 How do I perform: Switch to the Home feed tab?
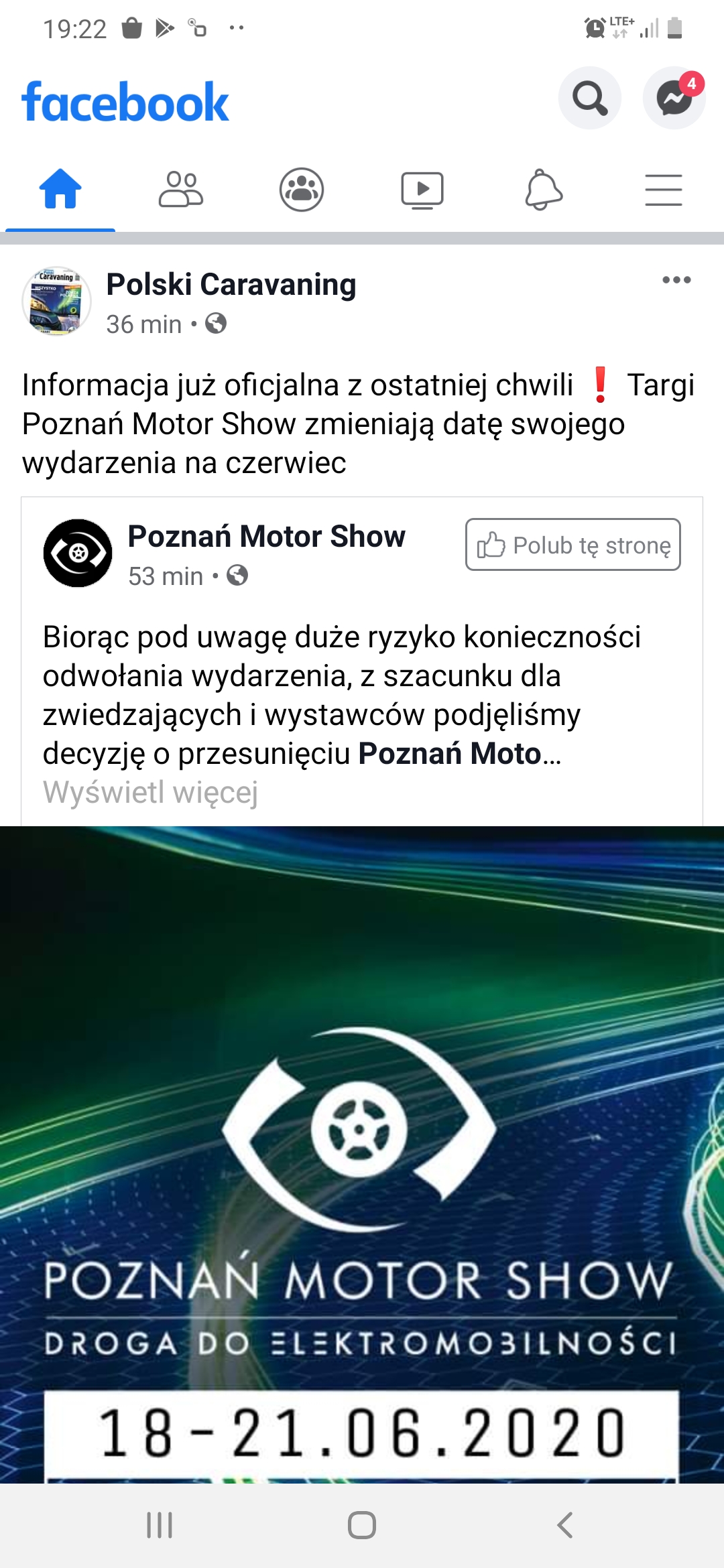tap(60, 190)
